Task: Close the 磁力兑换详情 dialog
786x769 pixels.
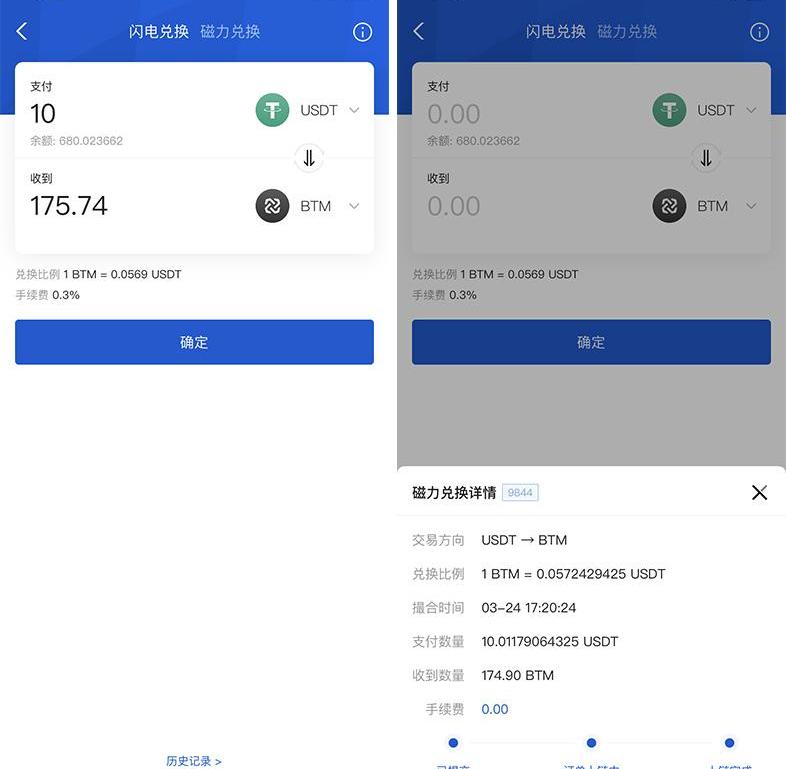Action: pyautogui.click(x=759, y=492)
